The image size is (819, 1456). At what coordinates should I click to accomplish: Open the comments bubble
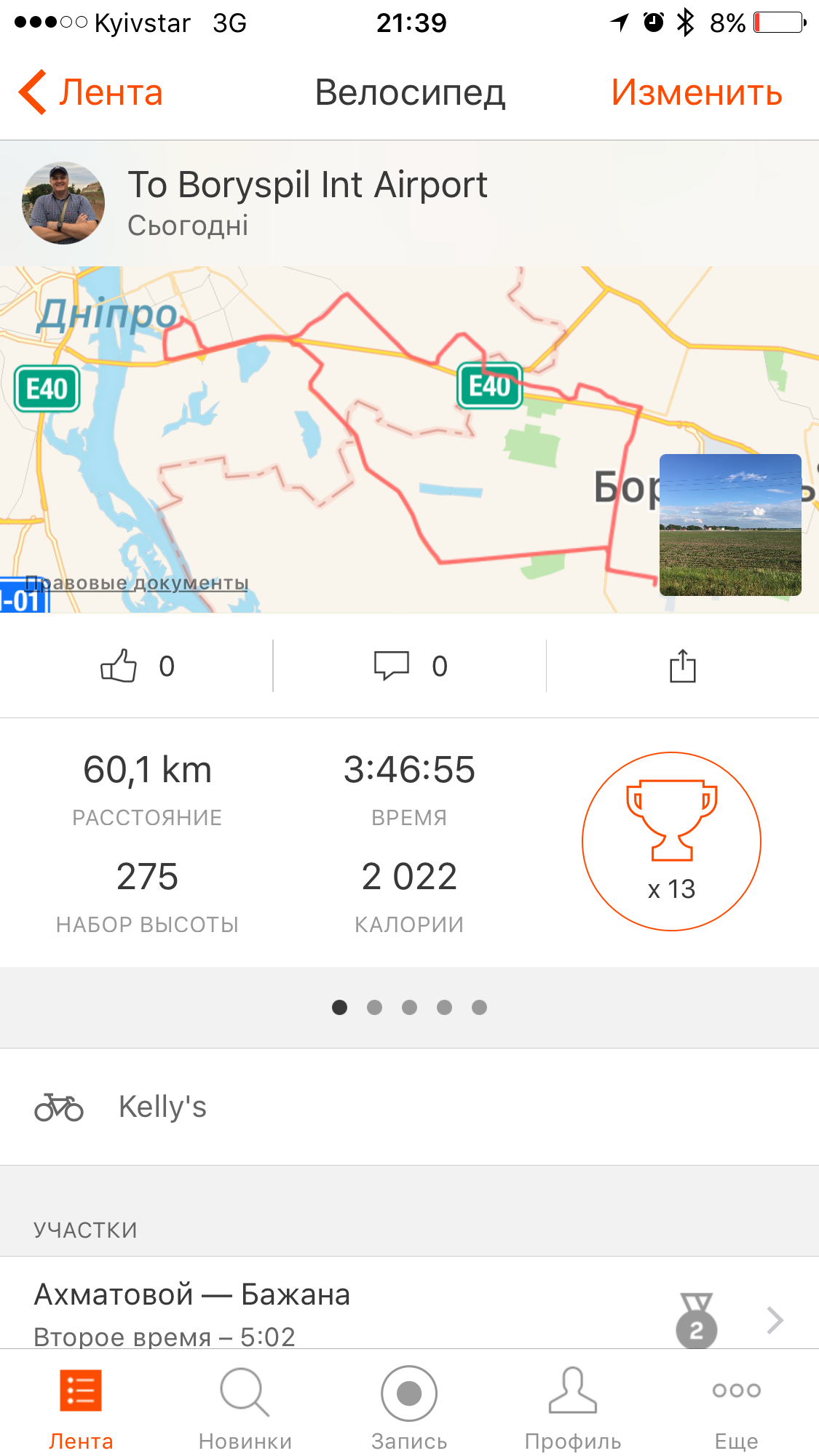coord(392,666)
